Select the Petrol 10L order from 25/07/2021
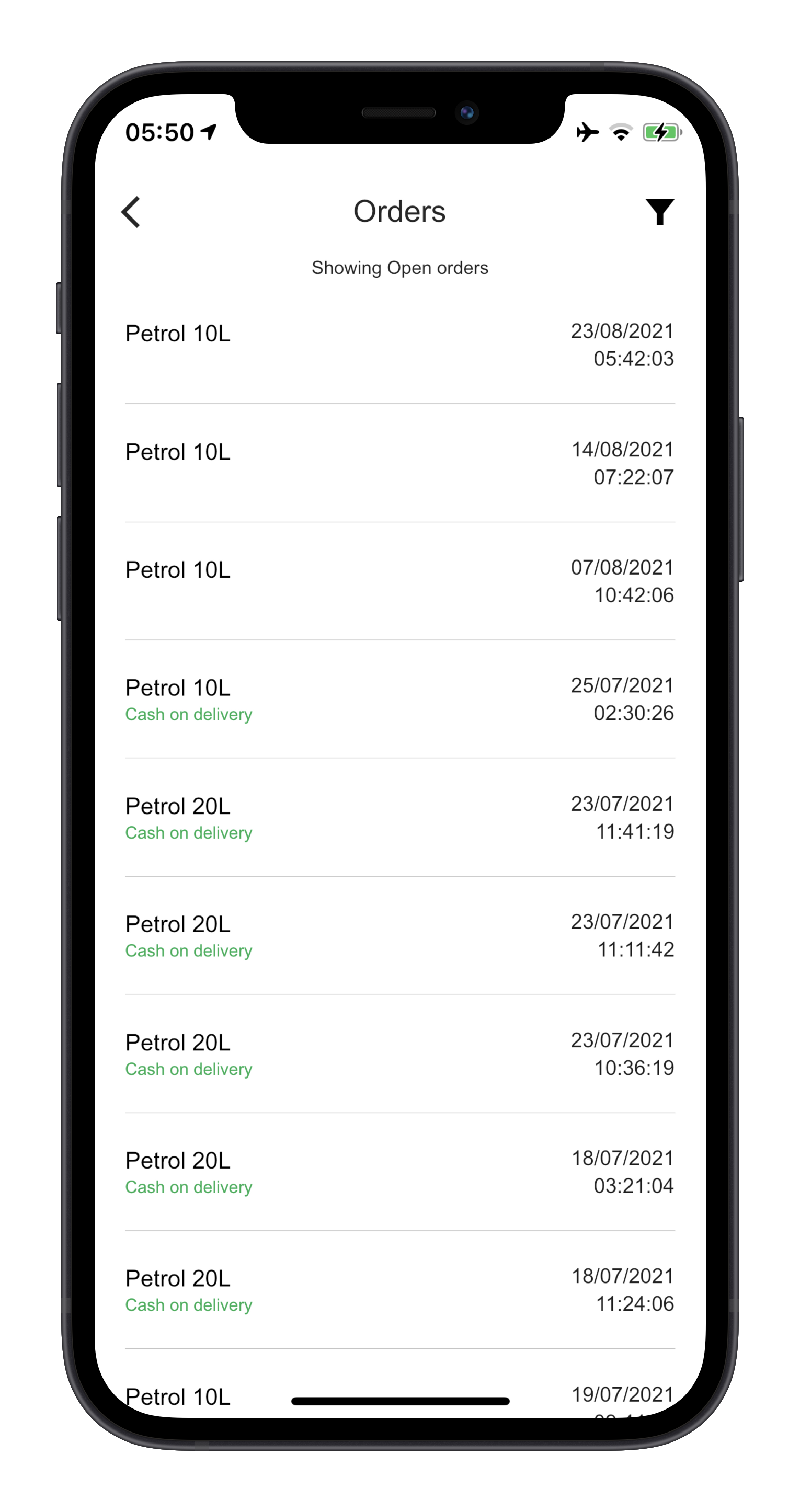Image resolution: width=800 pixels, height=1512 pixels. click(399, 699)
